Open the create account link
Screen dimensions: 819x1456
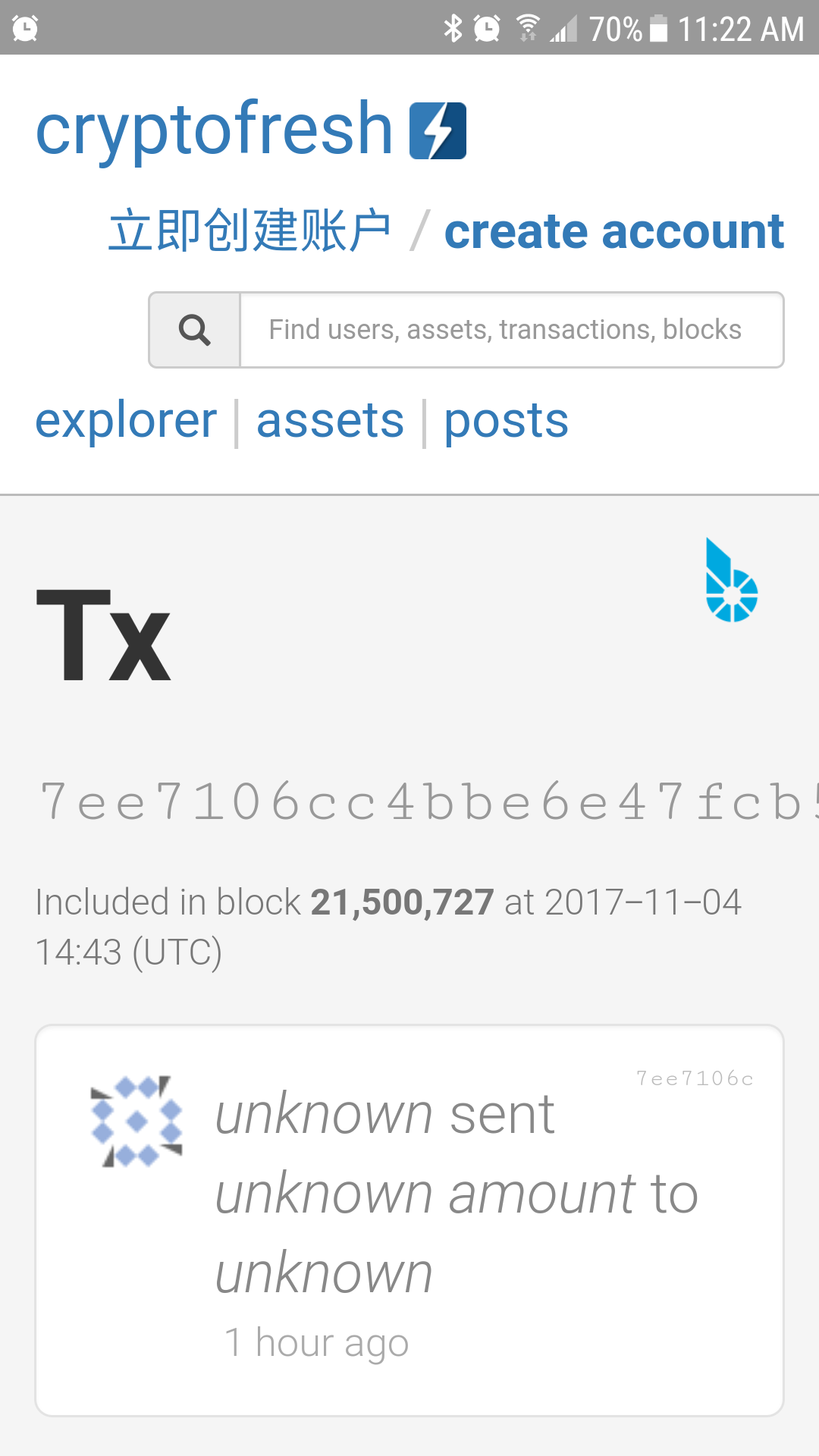pos(613,231)
